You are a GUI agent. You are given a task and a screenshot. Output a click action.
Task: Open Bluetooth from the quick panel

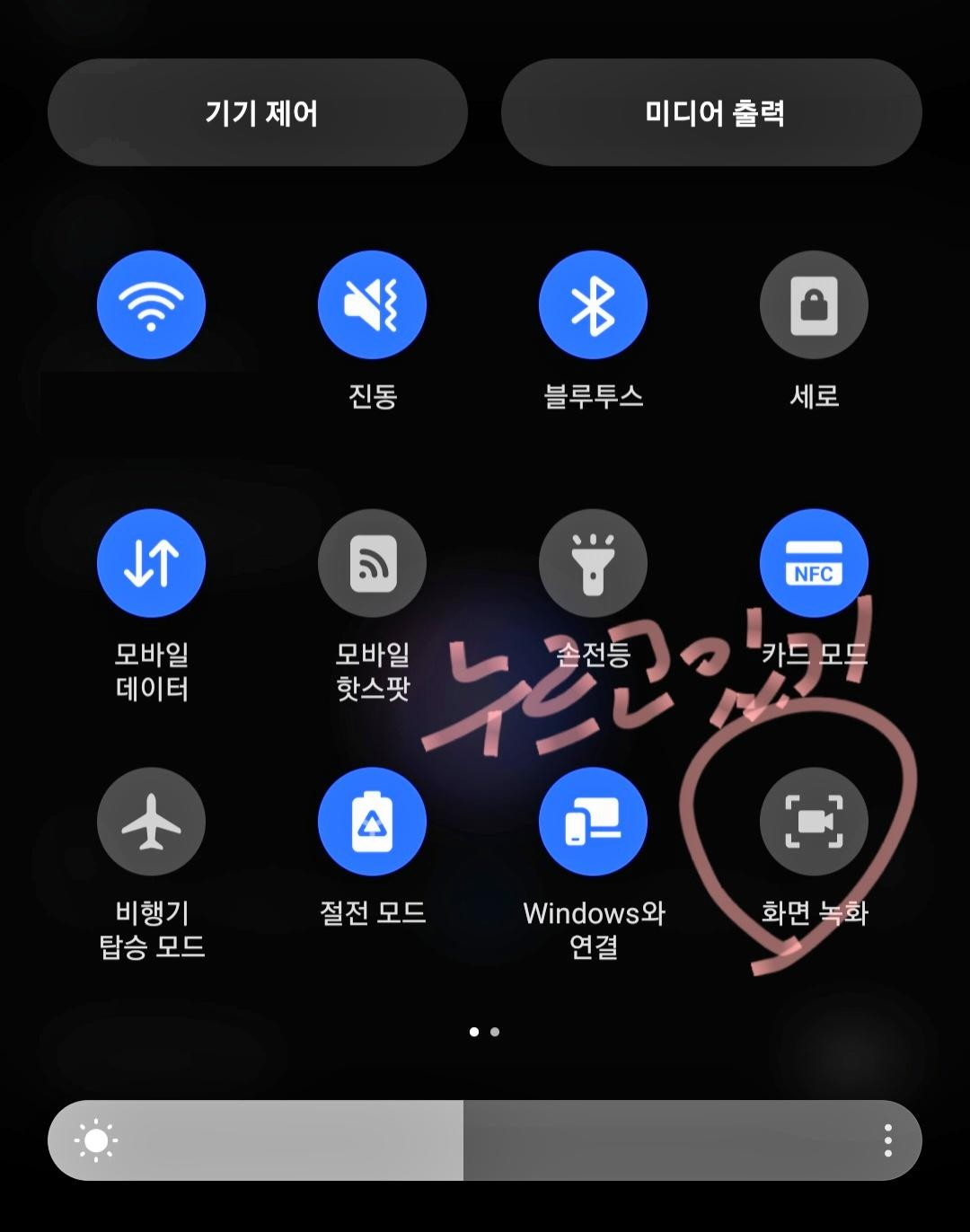(x=593, y=304)
